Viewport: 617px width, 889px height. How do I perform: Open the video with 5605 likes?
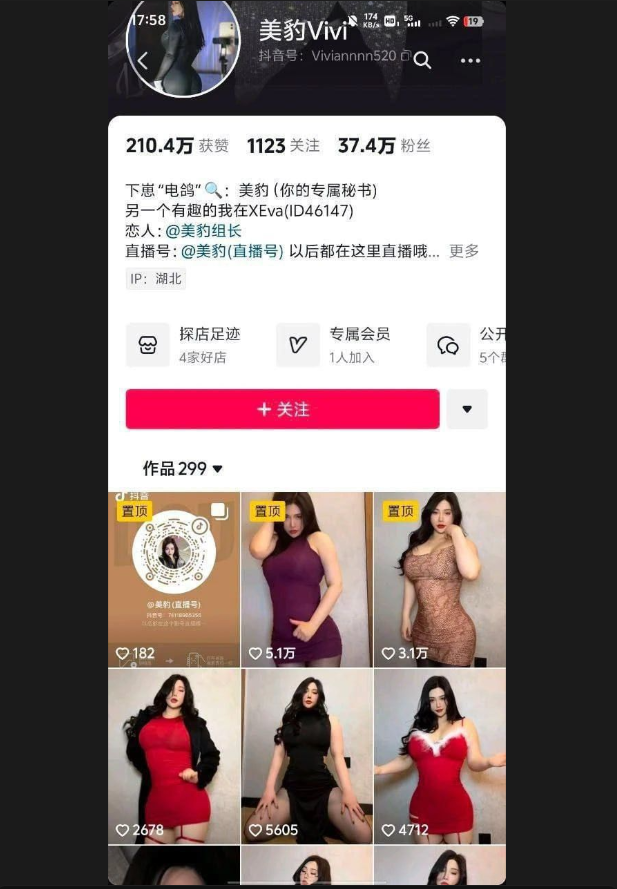click(306, 757)
